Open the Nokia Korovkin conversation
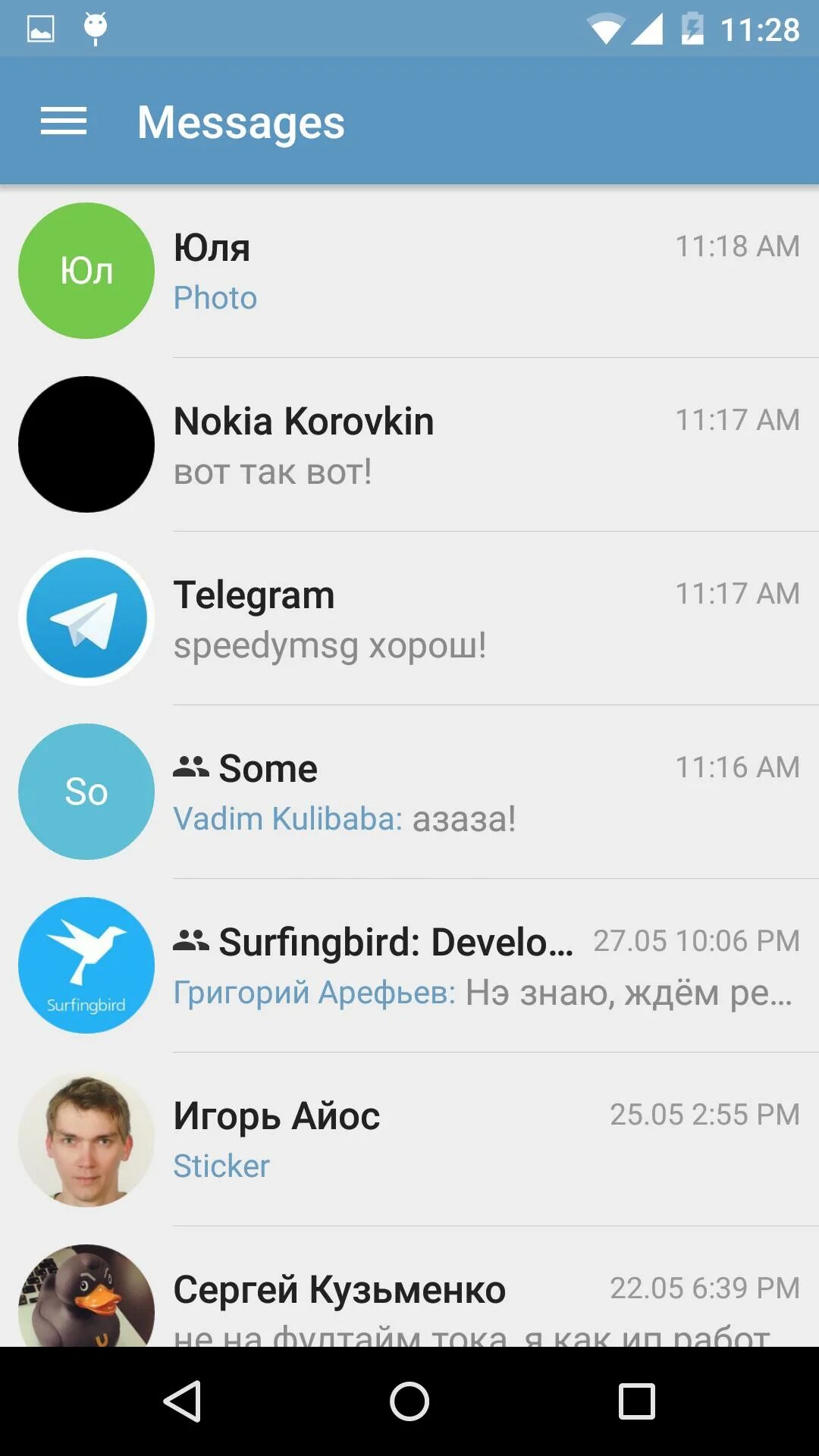The width and height of the screenshot is (819, 1456). point(409,444)
